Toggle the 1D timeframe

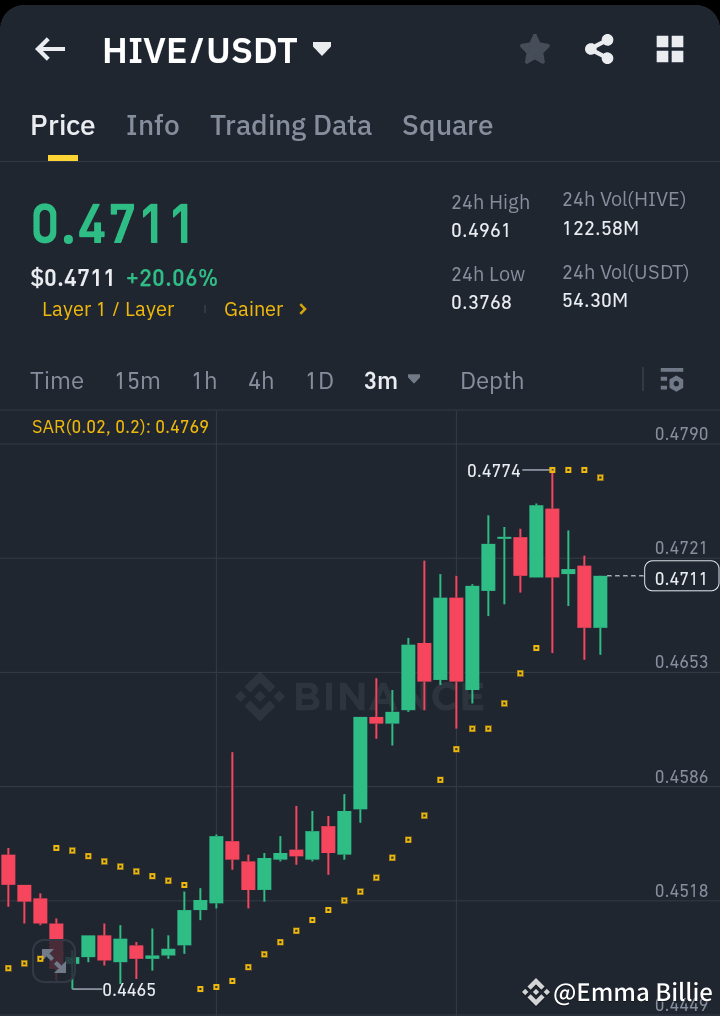pyautogui.click(x=319, y=381)
